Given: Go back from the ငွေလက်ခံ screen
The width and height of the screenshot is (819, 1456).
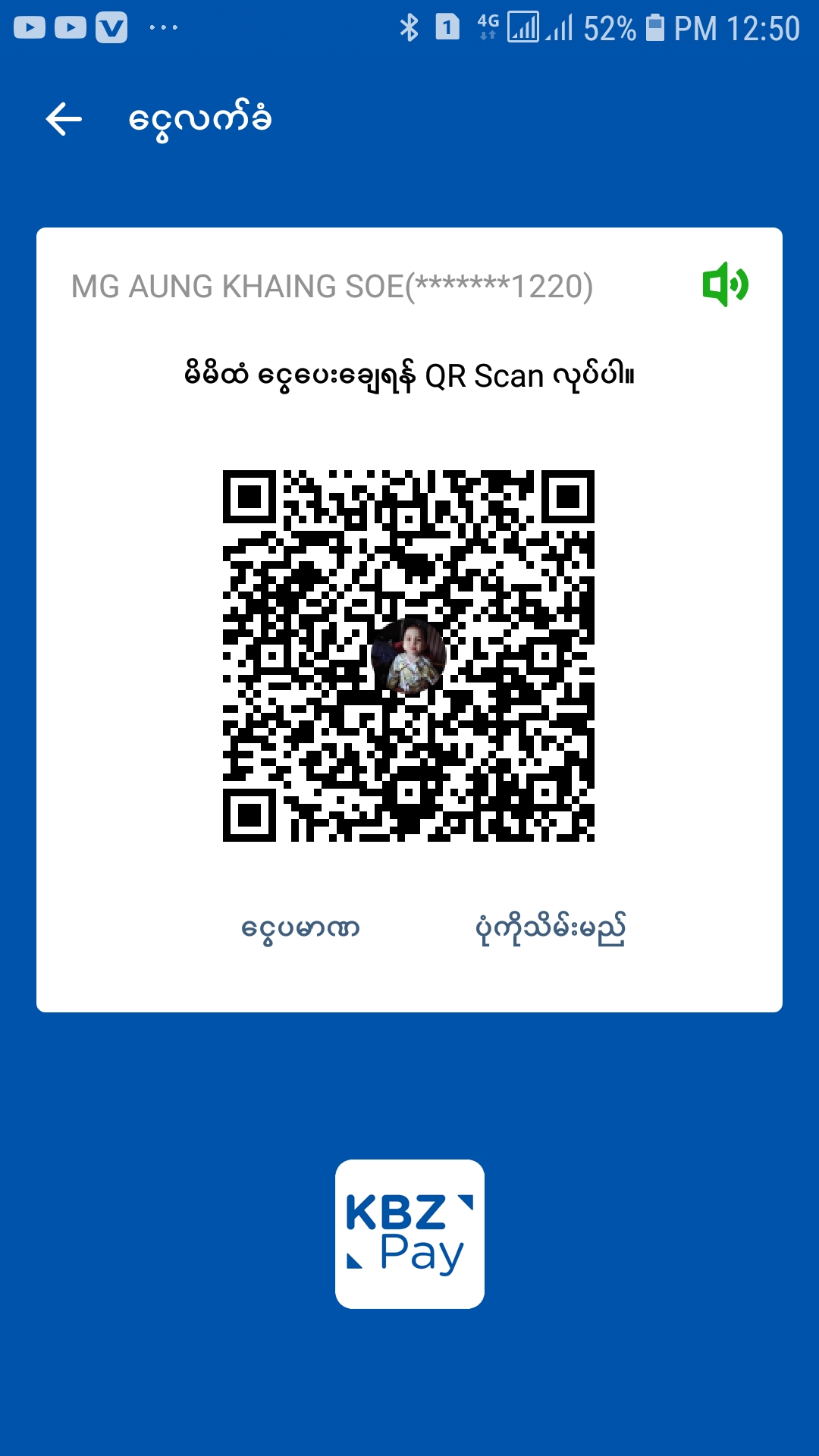Looking at the screenshot, I should (x=64, y=119).
